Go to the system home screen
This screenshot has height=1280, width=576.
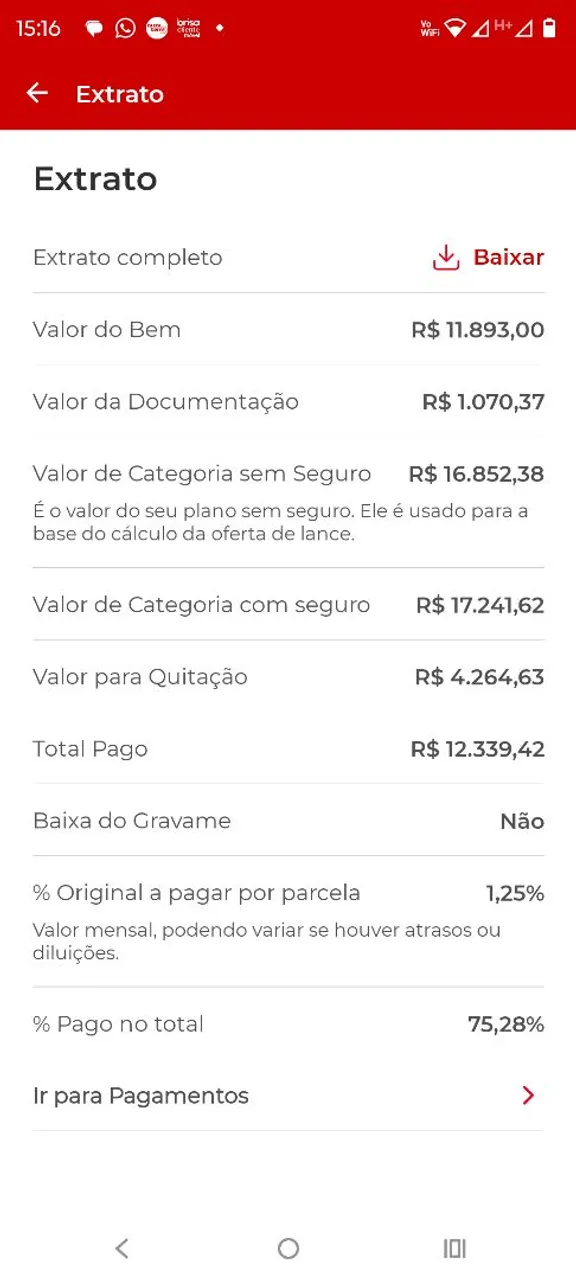(288, 1247)
